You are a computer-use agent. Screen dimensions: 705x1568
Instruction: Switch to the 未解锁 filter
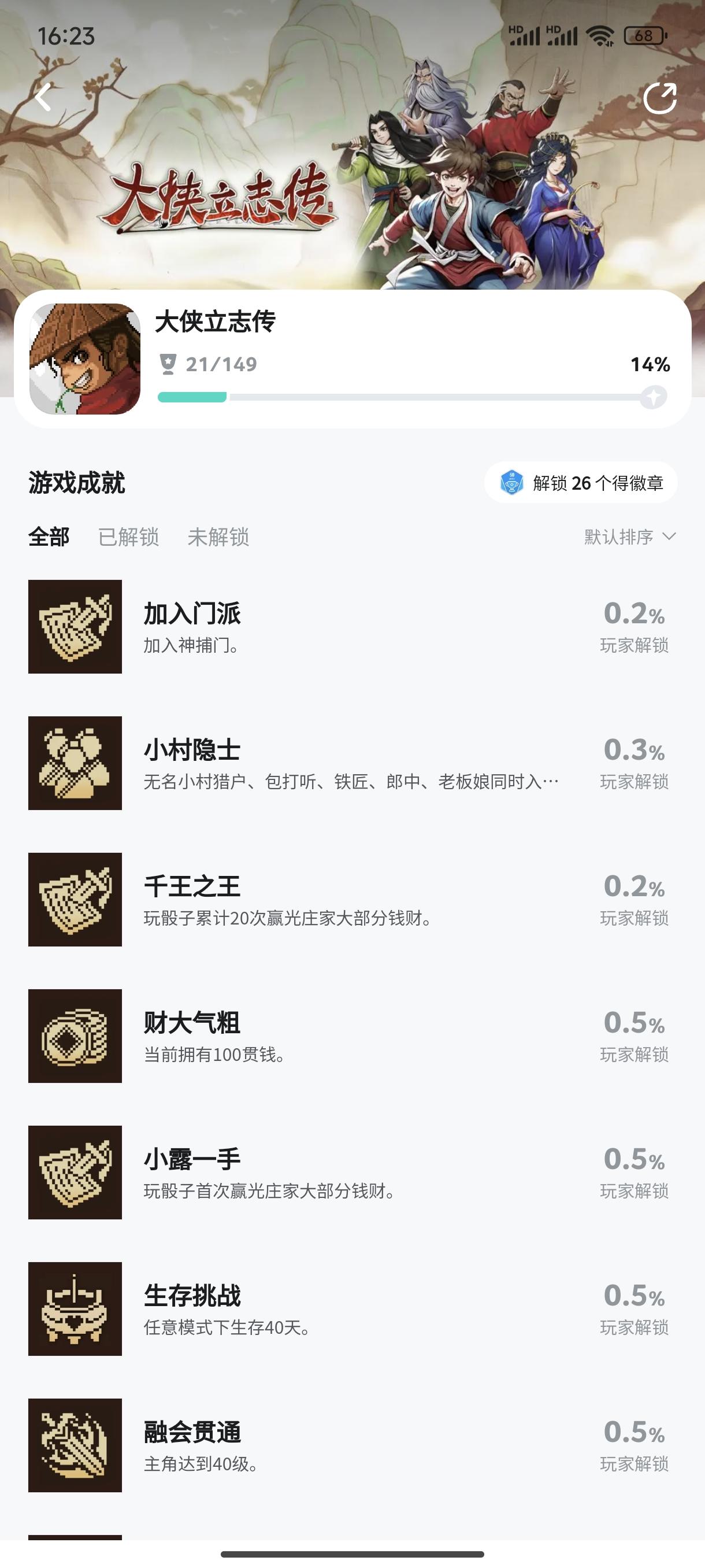tap(220, 538)
